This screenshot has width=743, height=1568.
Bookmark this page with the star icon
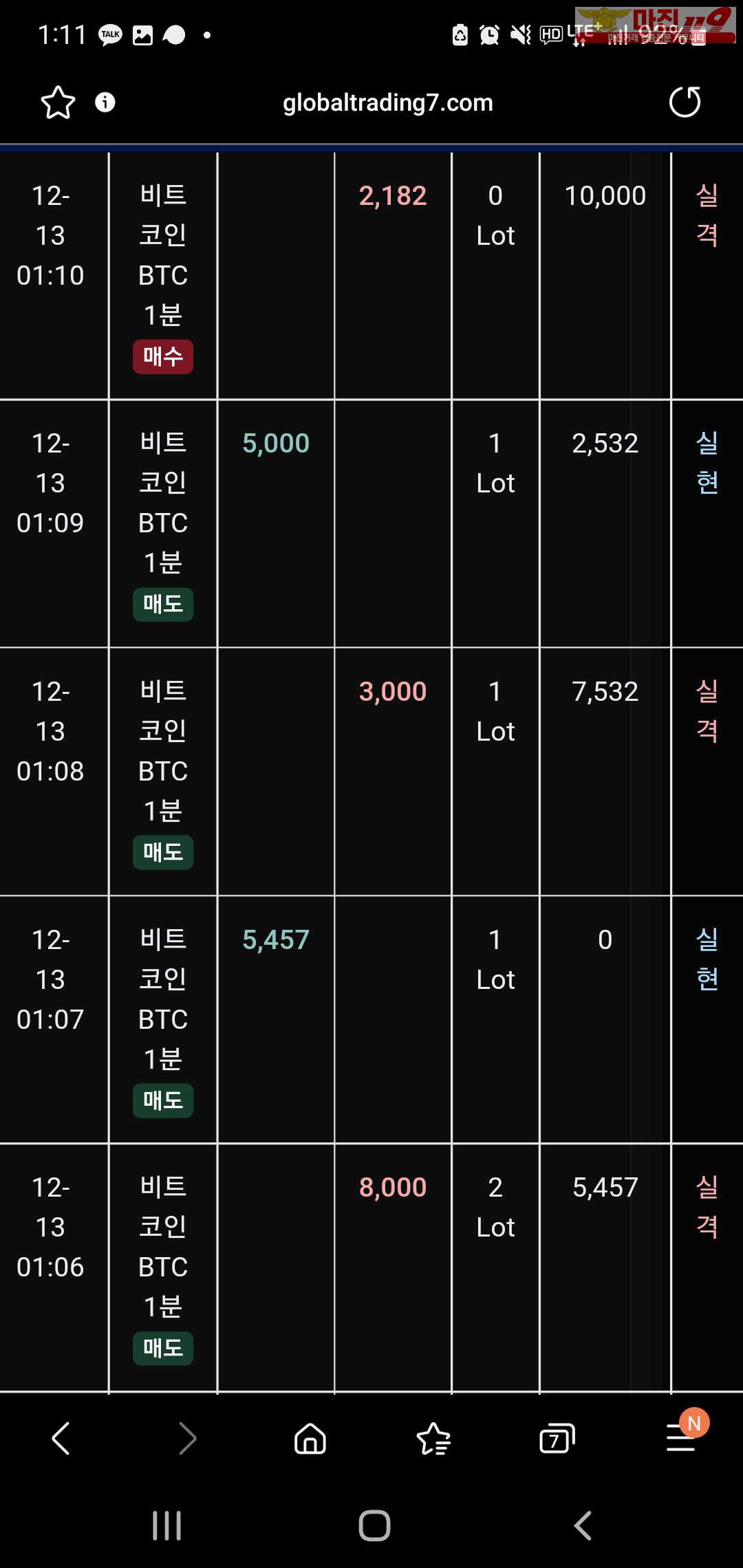pos(58,102)
